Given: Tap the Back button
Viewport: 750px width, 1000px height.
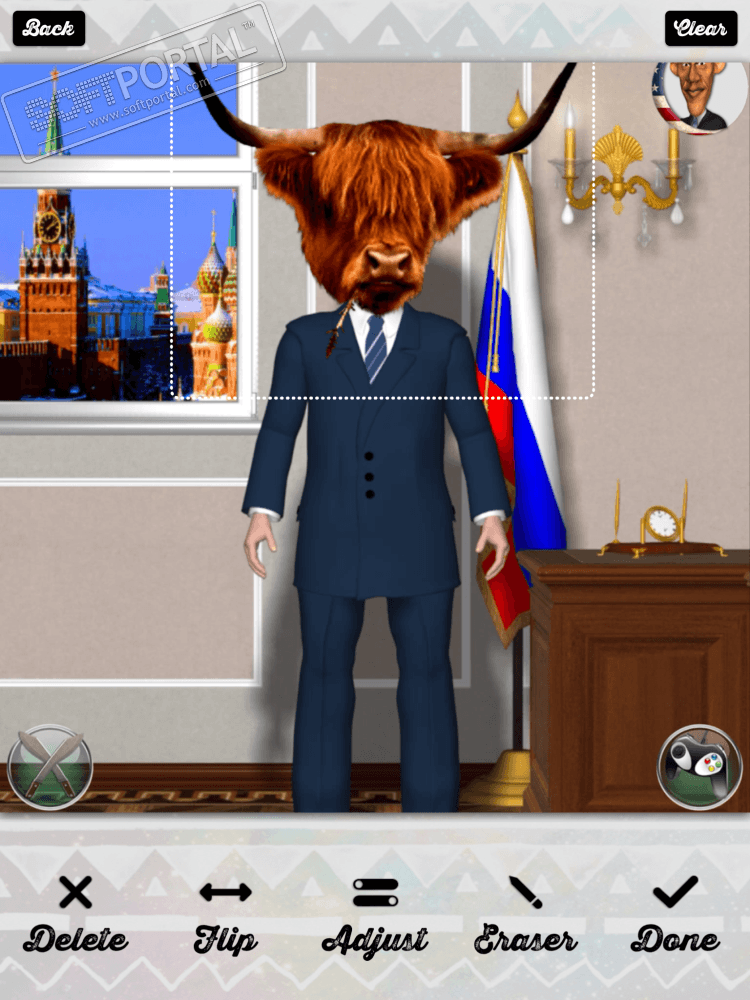Looking at the screenshot, I should pyautogui.click(x=48, y=28).
